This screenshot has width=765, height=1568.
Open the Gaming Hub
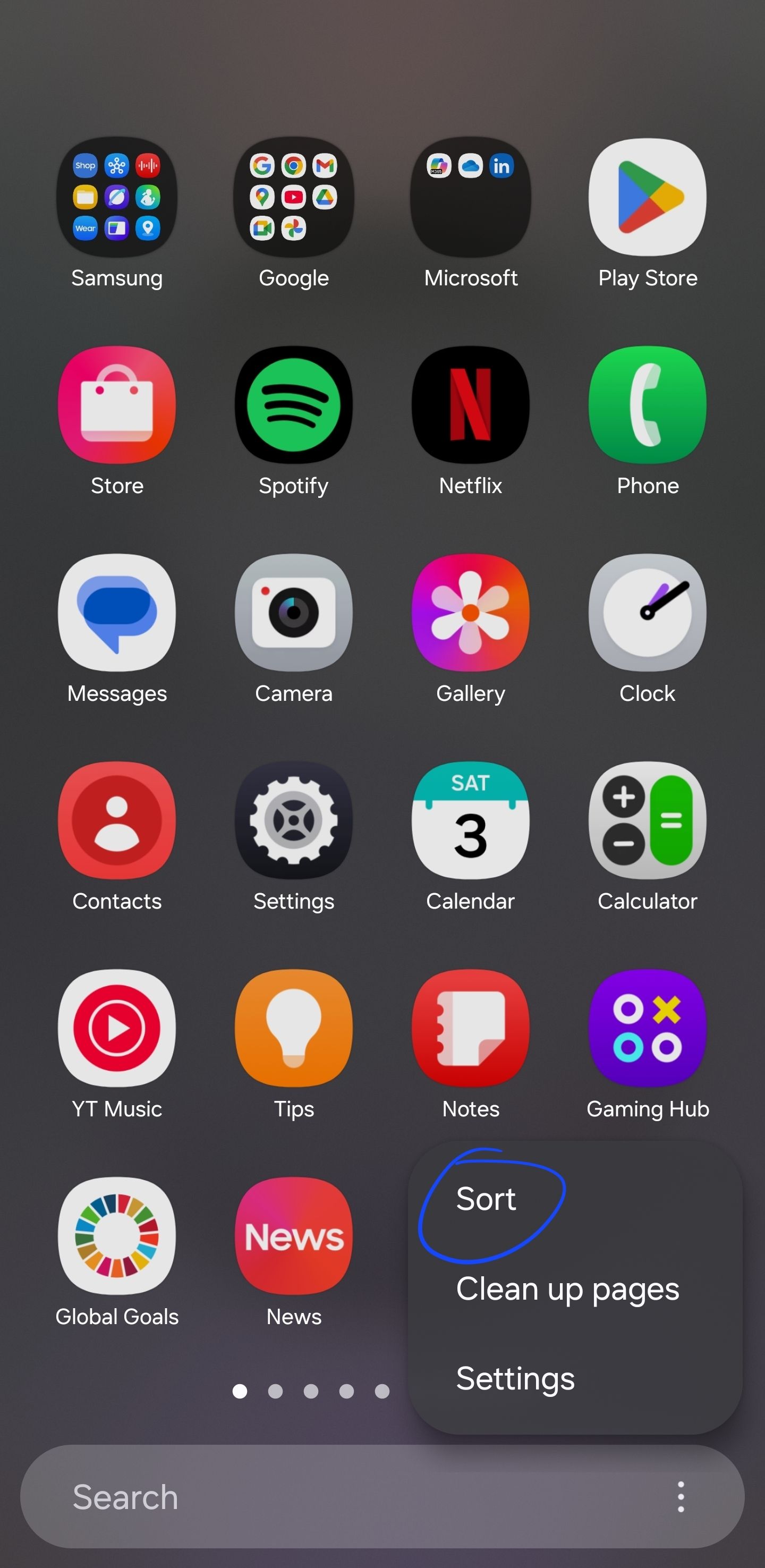pyautogui.click(x=647, y=1028)
